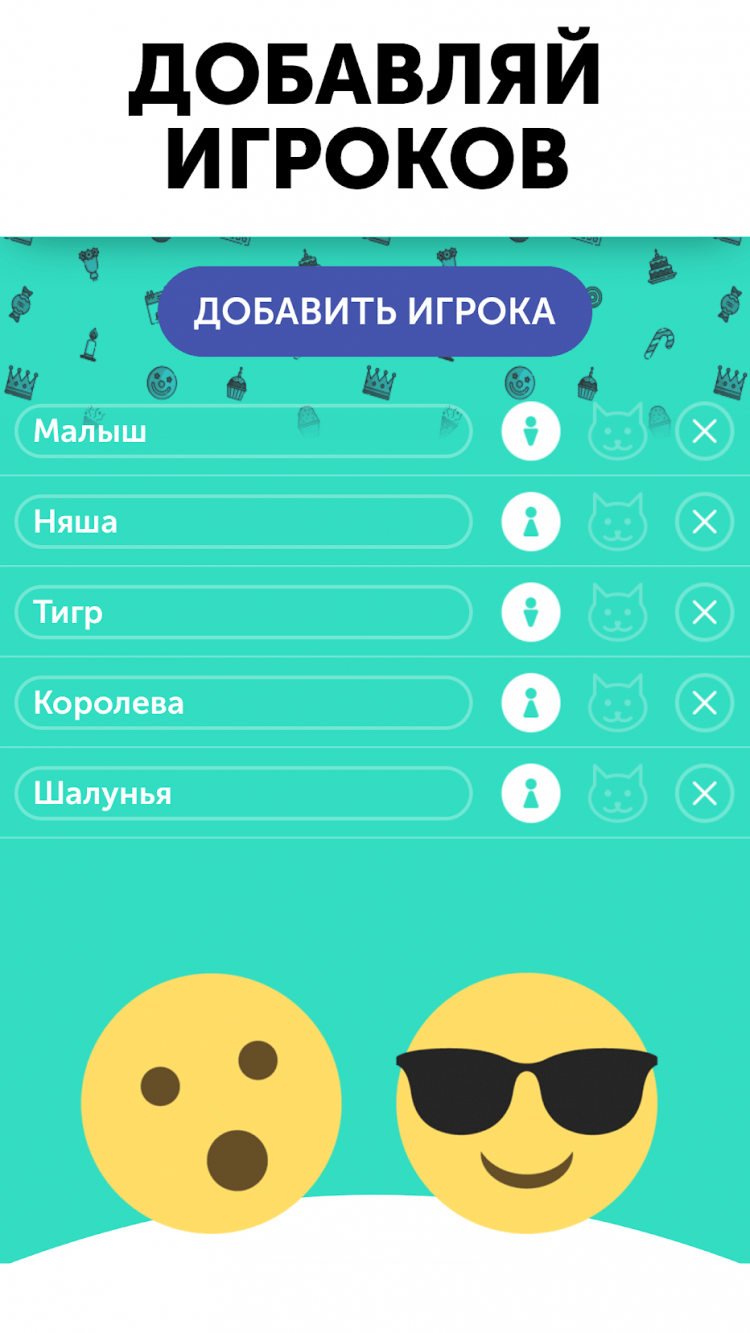The width and height of the screenshot is (750, 1333).
Task: Remove player Королева with the X
Action: point(704,703)
